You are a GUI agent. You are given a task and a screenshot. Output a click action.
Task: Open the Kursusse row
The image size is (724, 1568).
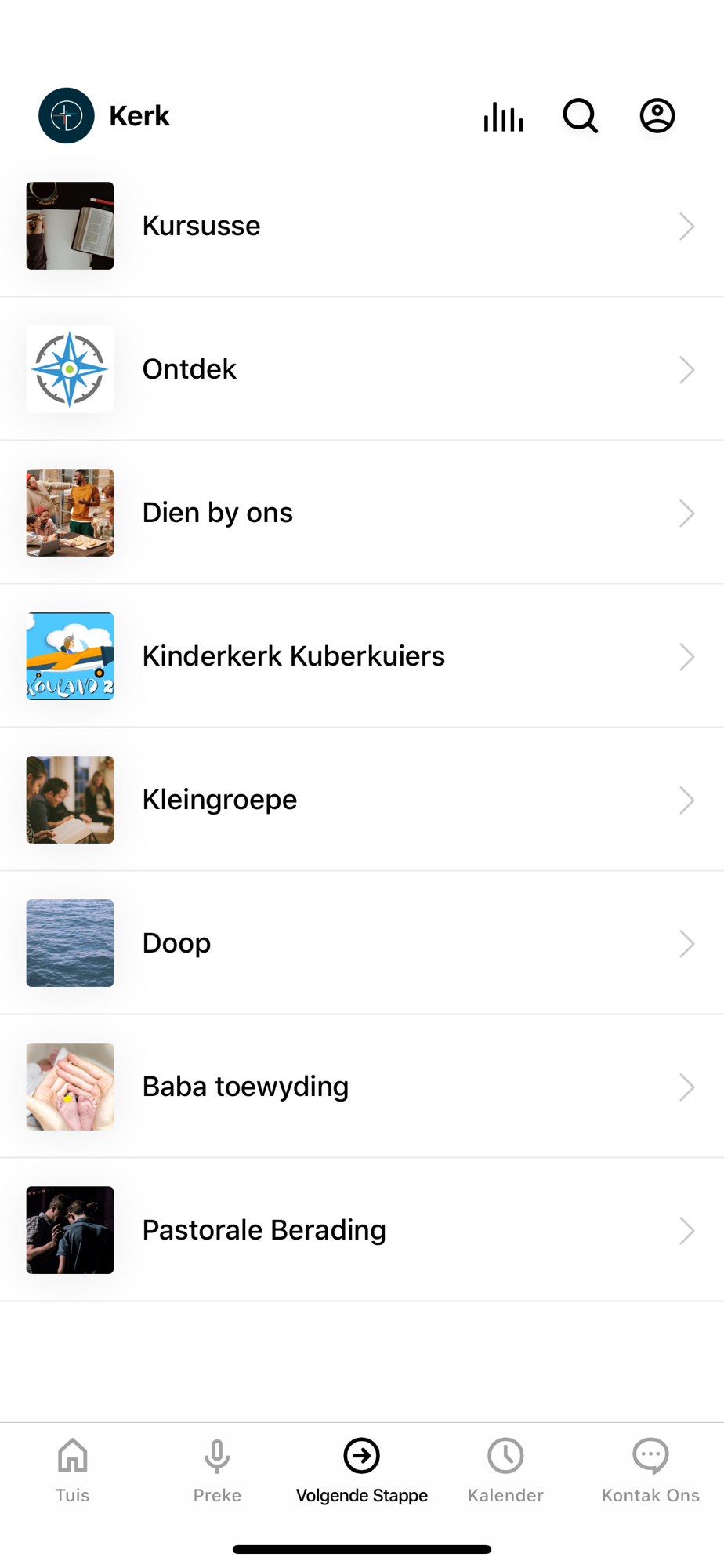click(x=362, y=226)
